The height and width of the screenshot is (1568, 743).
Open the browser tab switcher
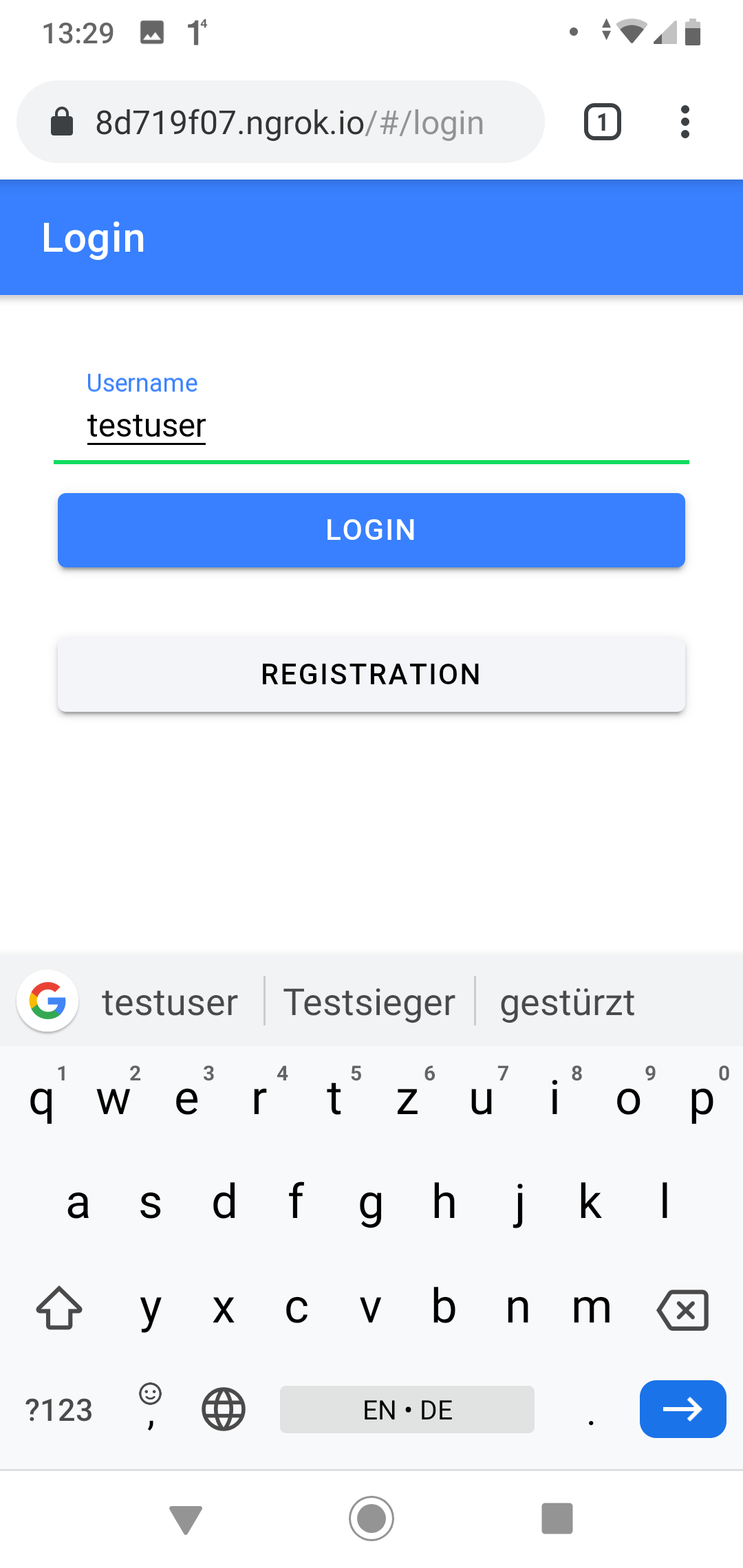[603, 122]
